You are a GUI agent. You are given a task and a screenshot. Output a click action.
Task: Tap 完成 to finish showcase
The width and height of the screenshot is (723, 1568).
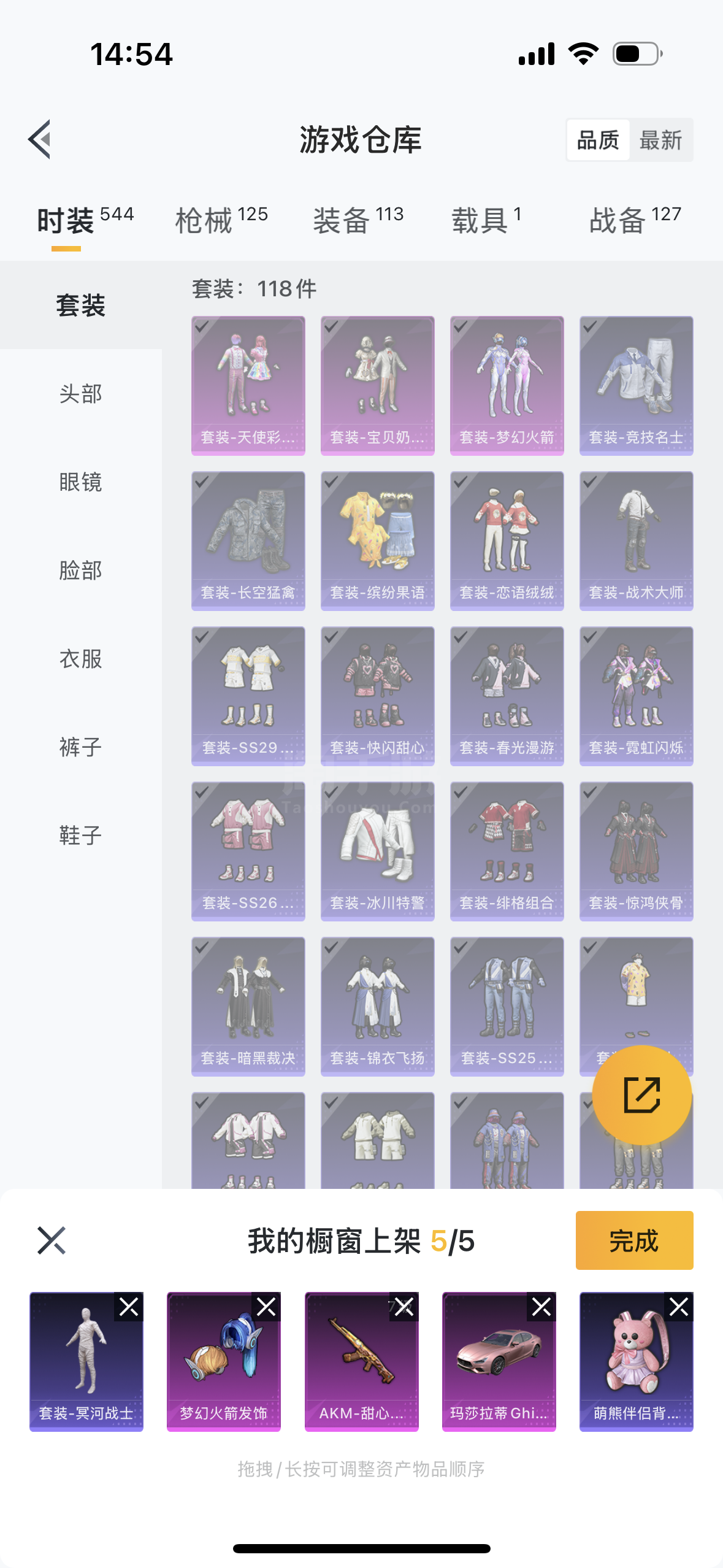click(x=634, y=1240)
